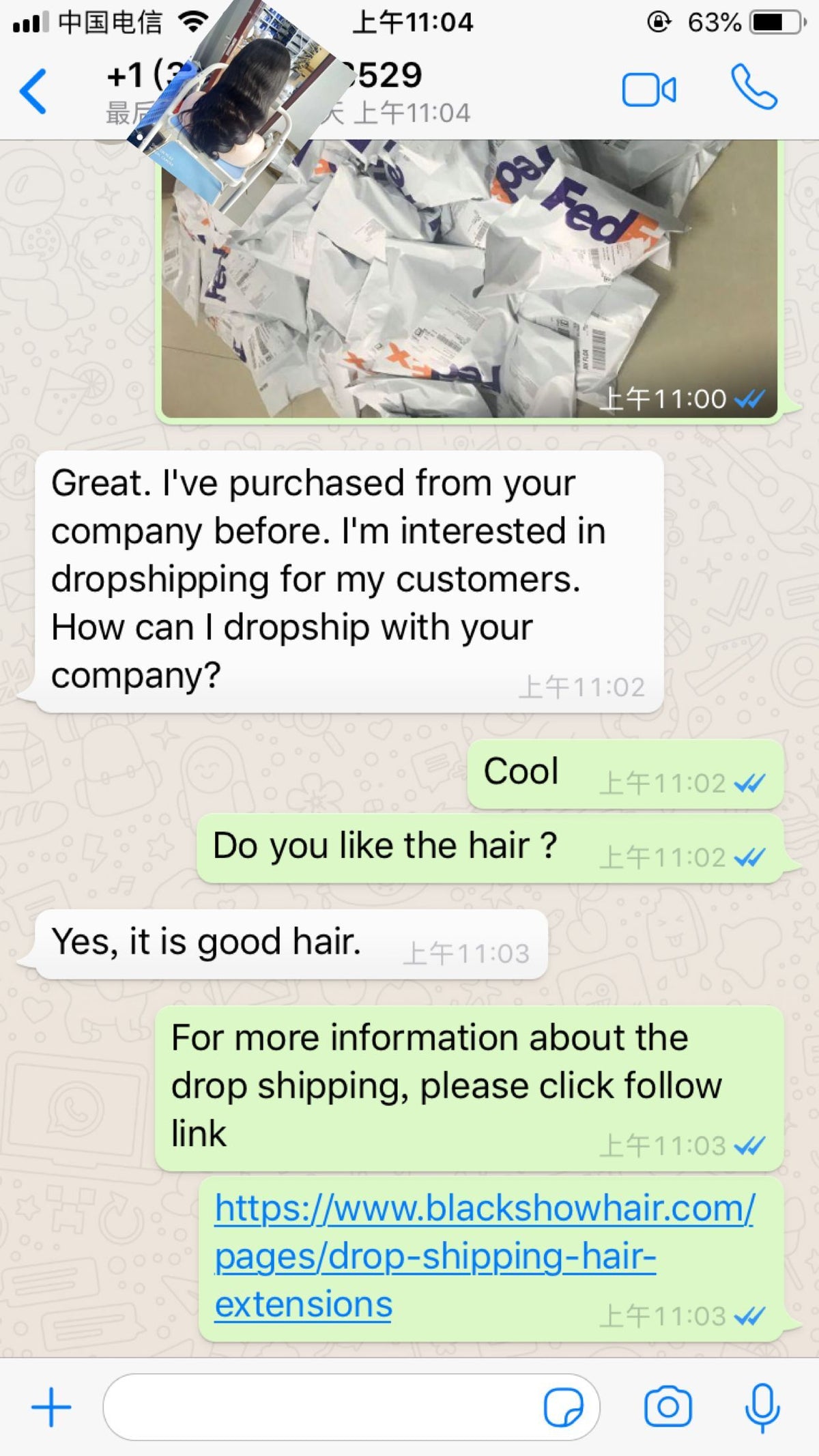Screen dimensions: 819x1456
Task: Start a voice call
Action: (753, 87)
